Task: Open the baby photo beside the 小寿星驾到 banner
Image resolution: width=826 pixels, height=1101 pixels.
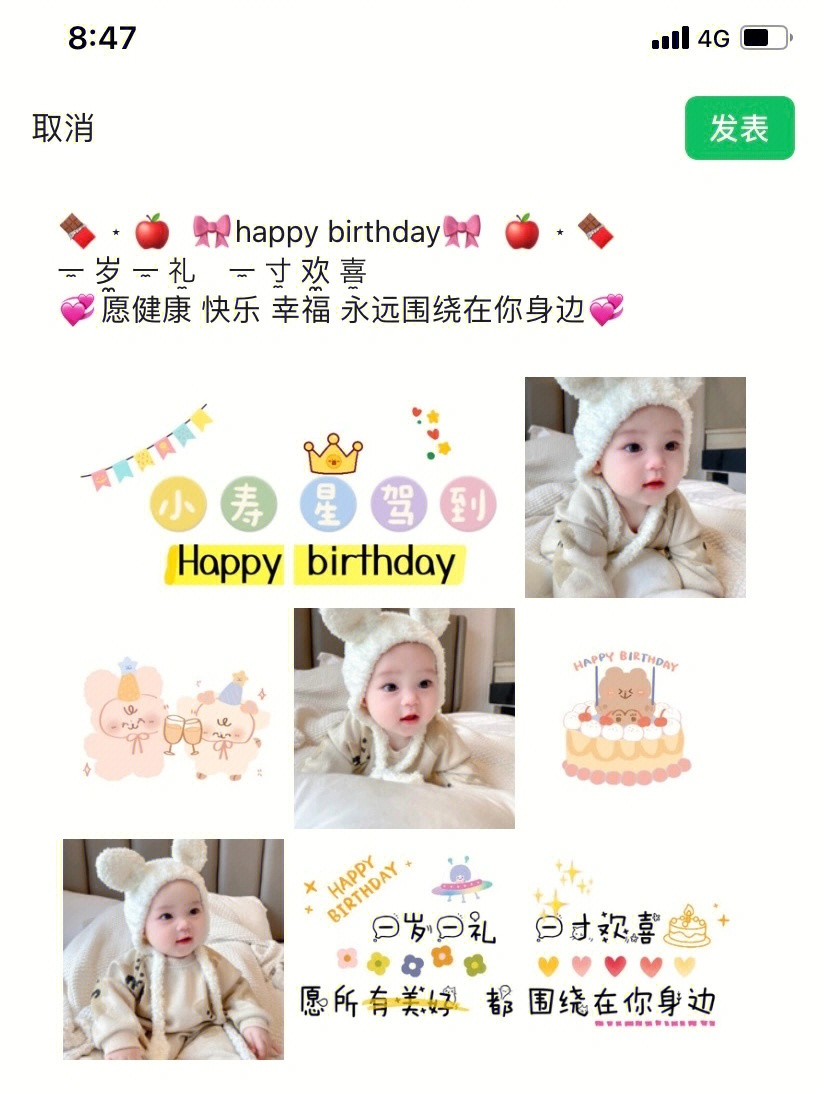Action: [x=635, y=487]
